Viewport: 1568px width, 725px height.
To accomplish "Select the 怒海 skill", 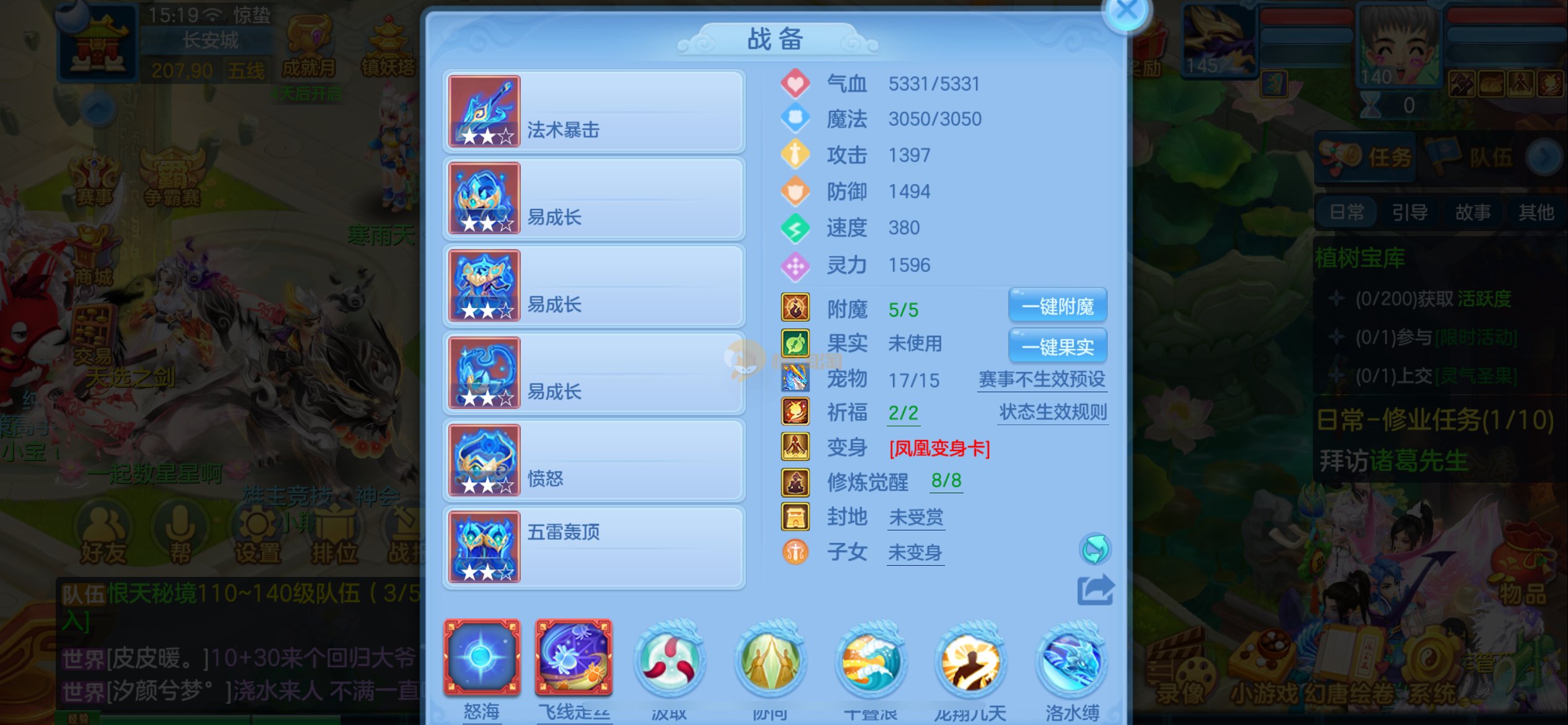I will tap(482, 658).
